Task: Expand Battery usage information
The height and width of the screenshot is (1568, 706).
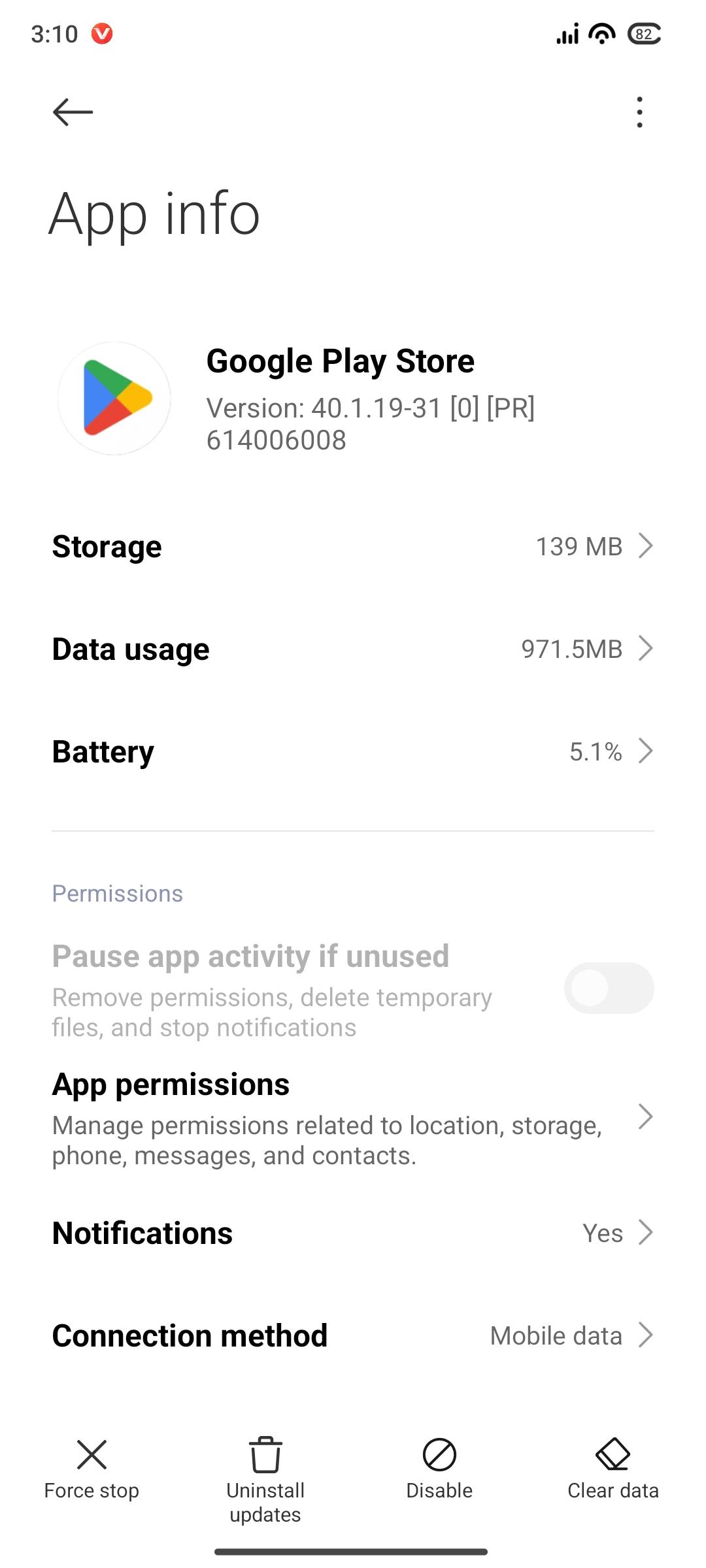Action: pos(353,751)
